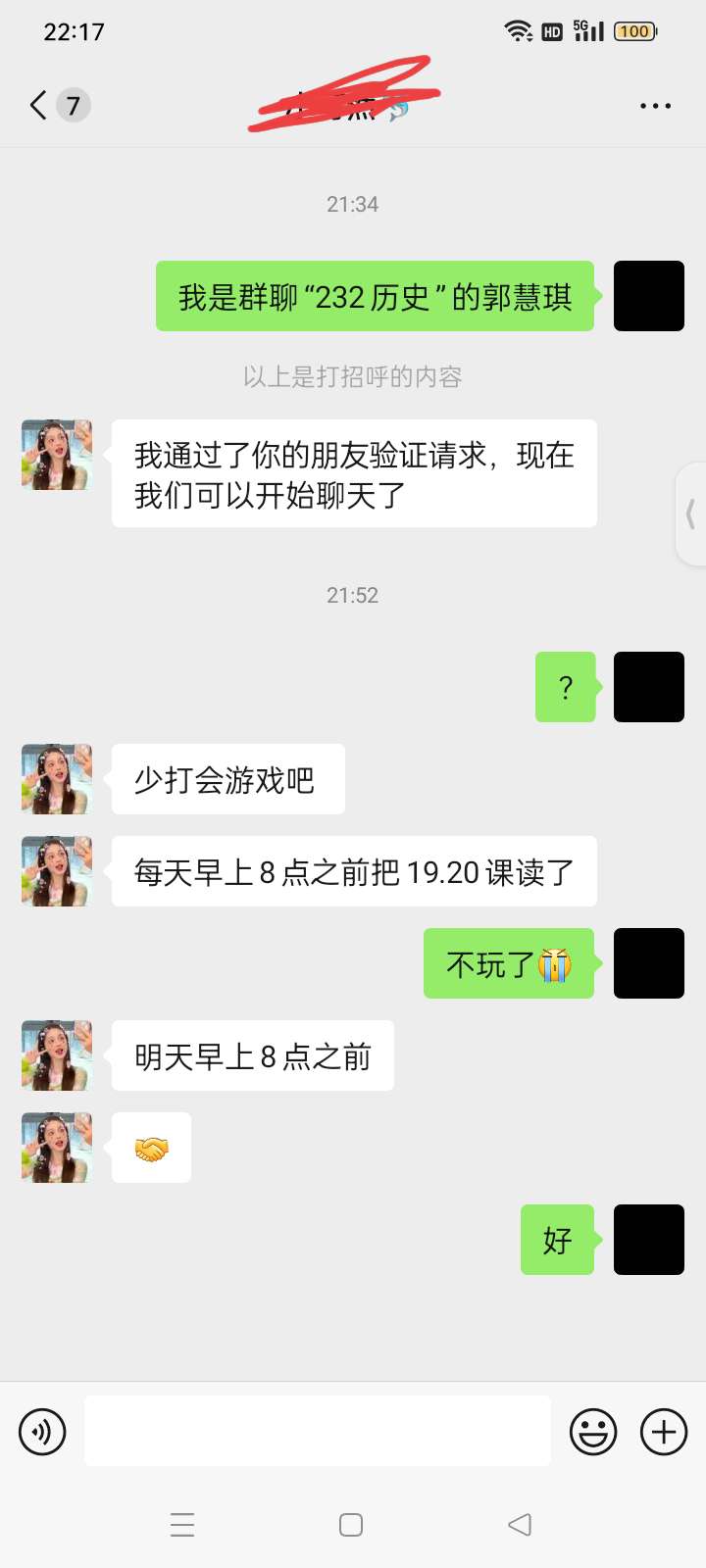Open recent apps from the navigation bar
Screen dimensions: 706x1568
pyautogui.click(x=182, y=1525)
